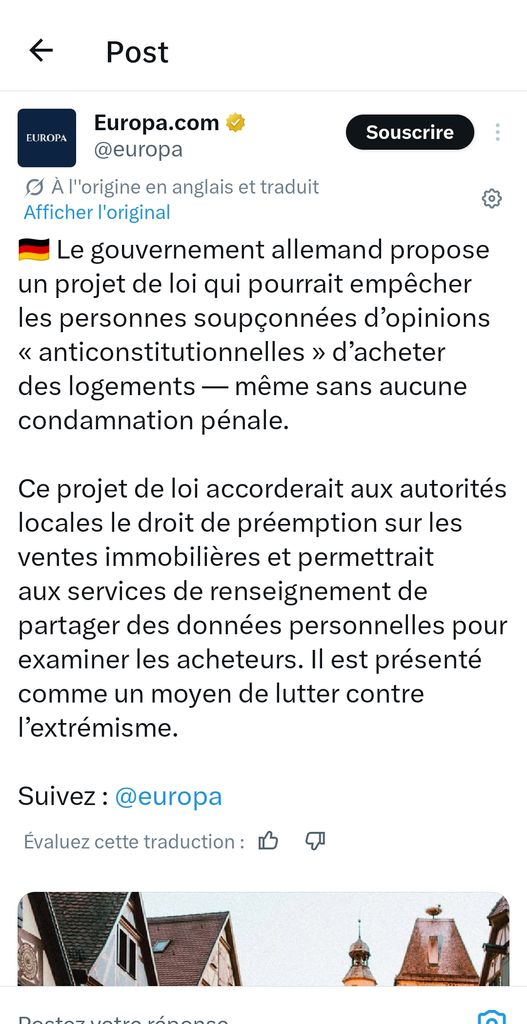Tap Afficher l'original link
The image size is (527, 1024).
click(97, 212)
